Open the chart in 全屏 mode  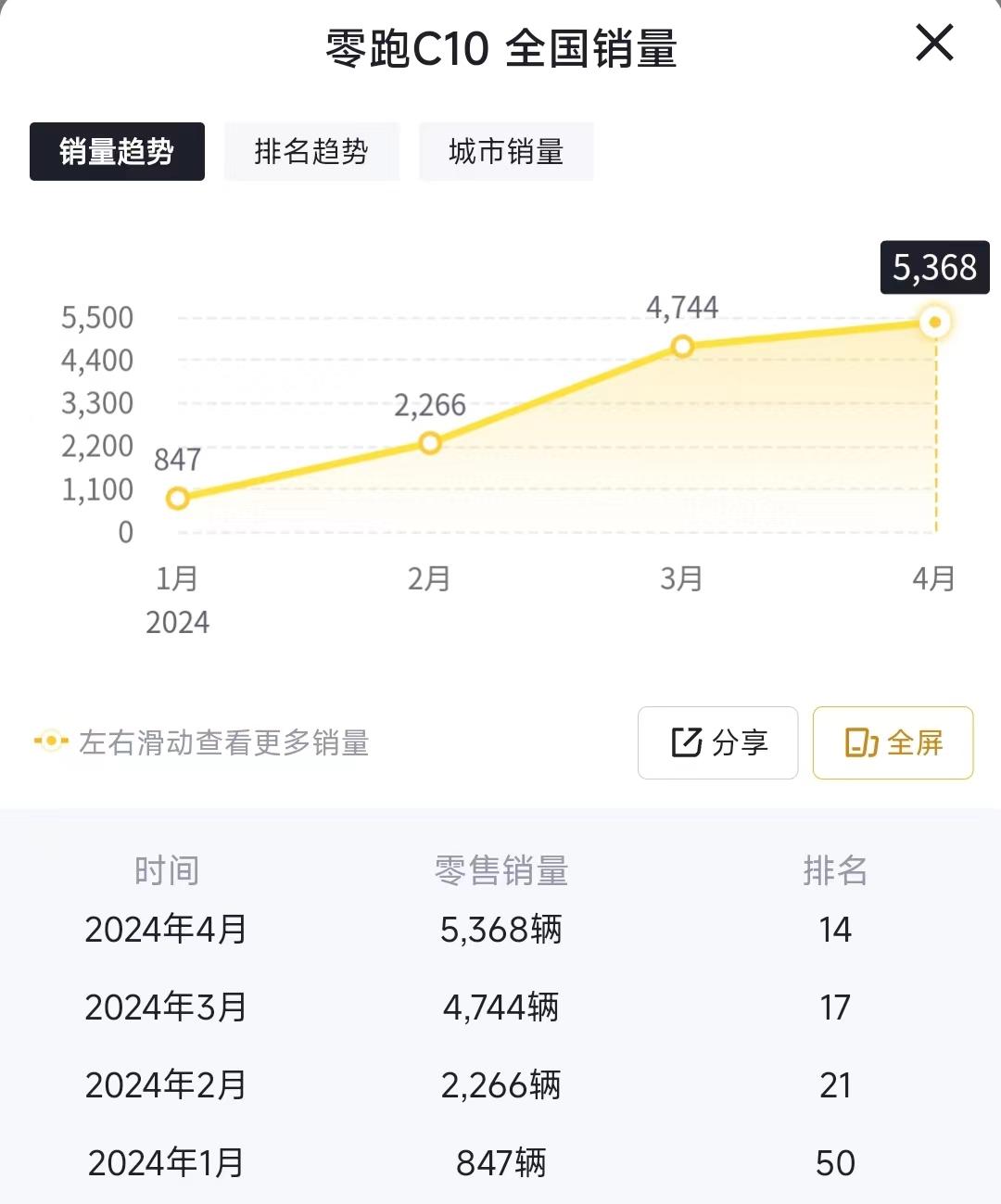click(x=893, y=742)
